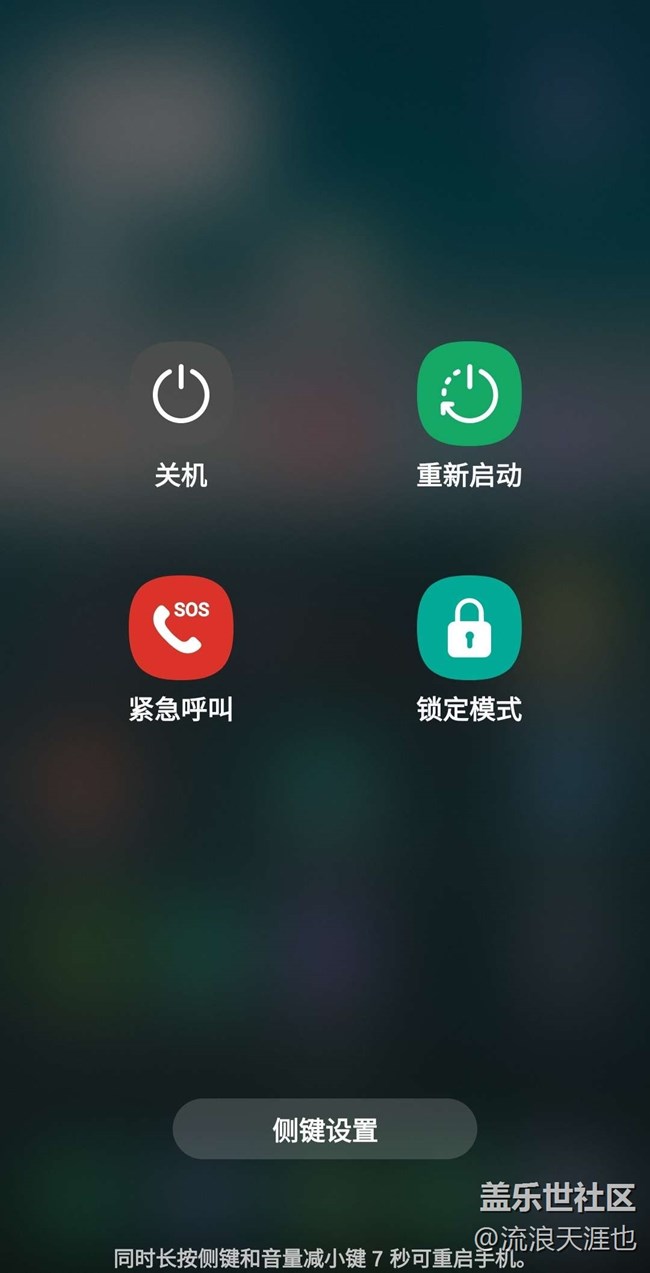Open 侧键设置 side key settings
650x1273 pixels.
point(325,1129)
